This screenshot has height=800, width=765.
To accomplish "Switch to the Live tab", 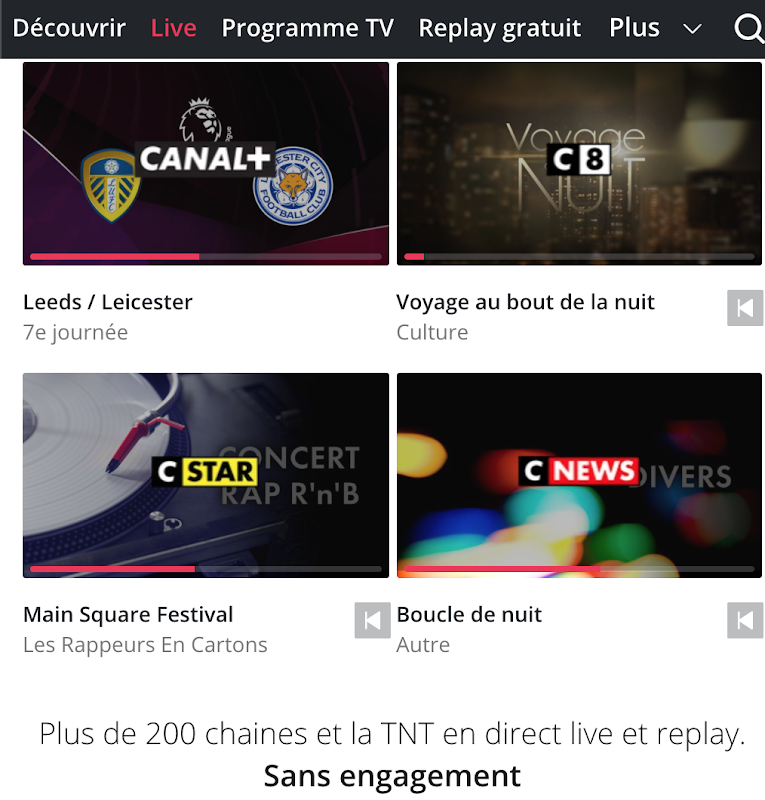I will [173, 28].
